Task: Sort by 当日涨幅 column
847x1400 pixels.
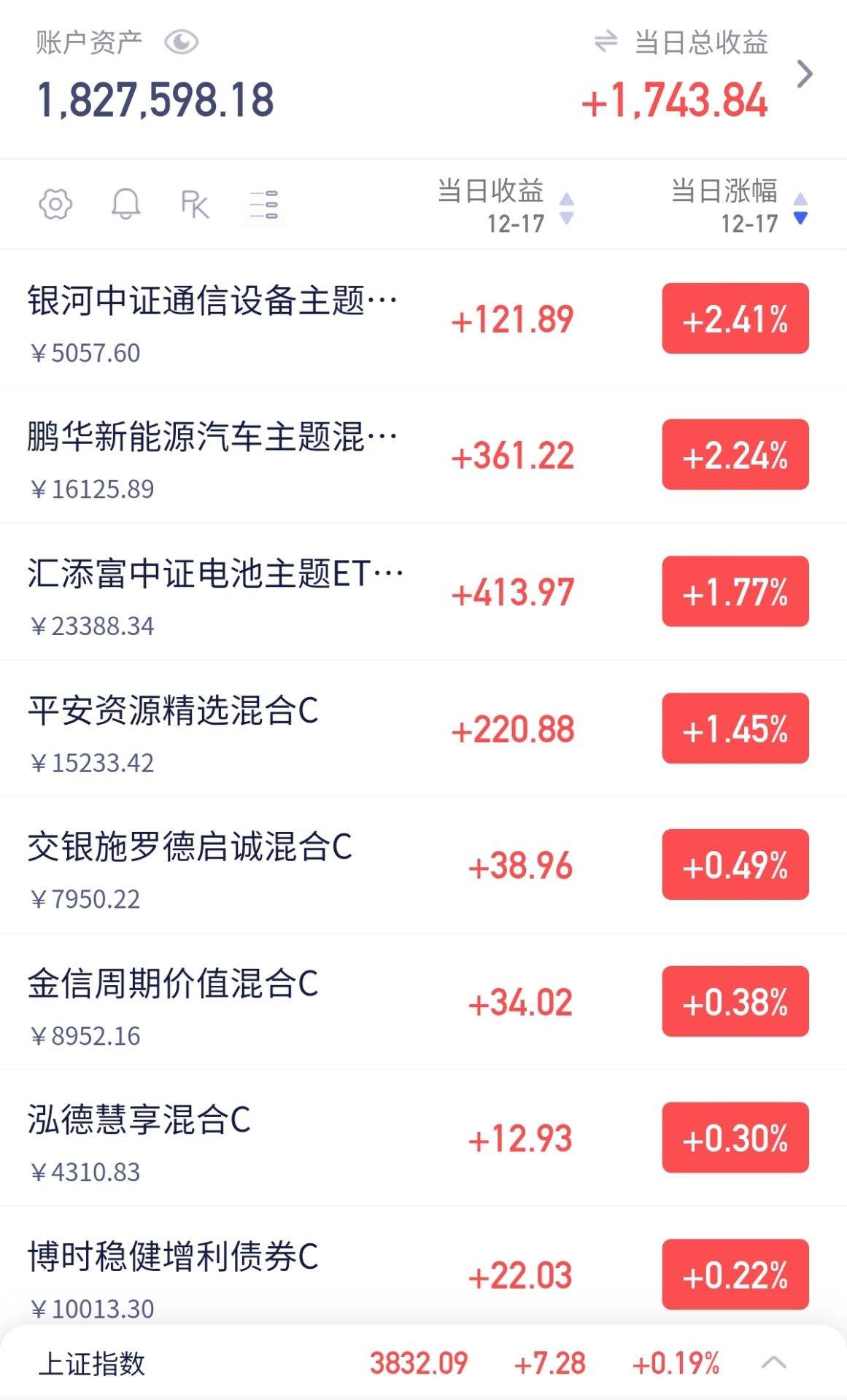Action: coord(738,206)
